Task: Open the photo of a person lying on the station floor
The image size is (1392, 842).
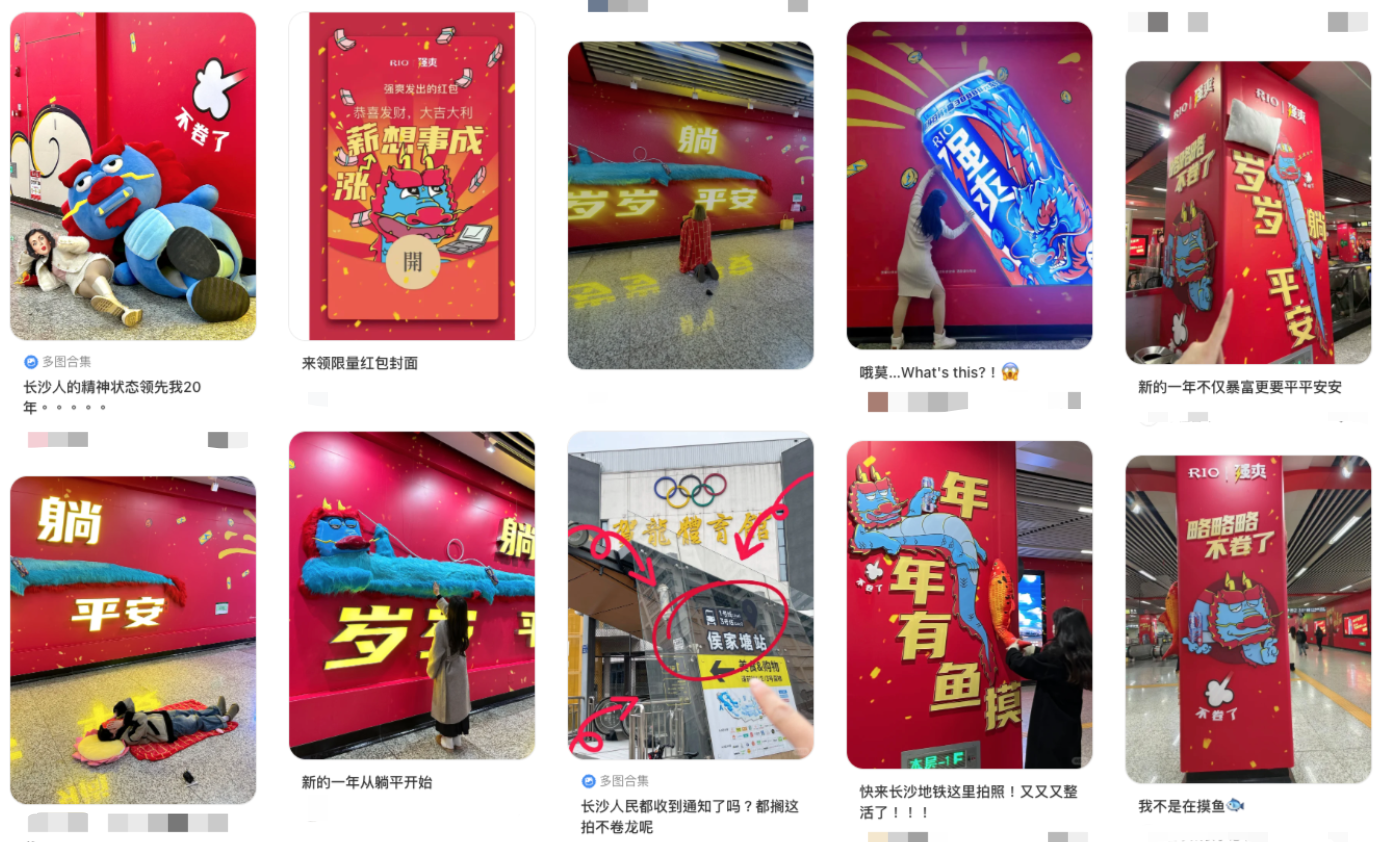Action: (x=133, y=640)
